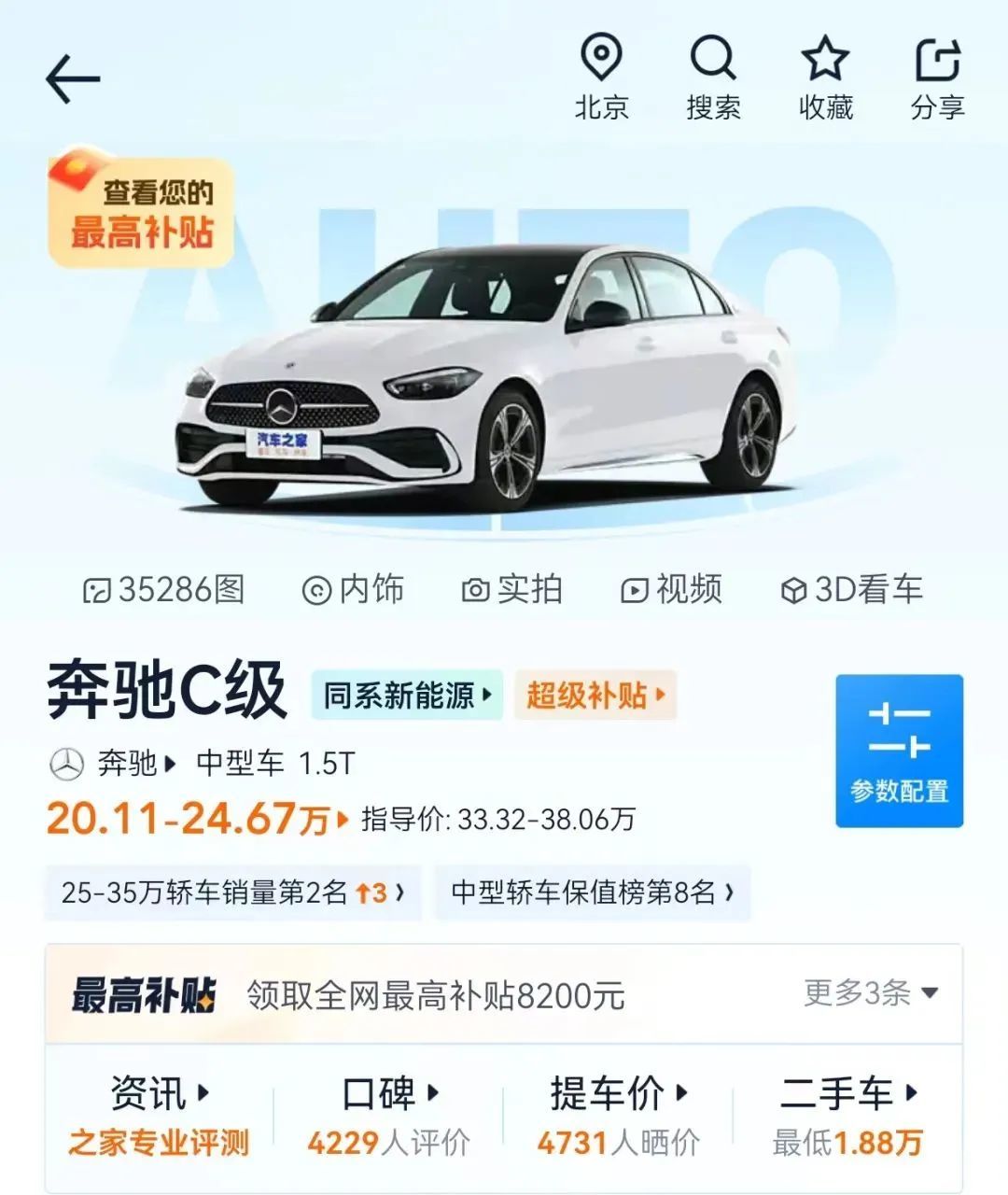This screenshot has height=1195, width=1008.
Task: Open the 同系新能源 chip
Action: [407, 696]
